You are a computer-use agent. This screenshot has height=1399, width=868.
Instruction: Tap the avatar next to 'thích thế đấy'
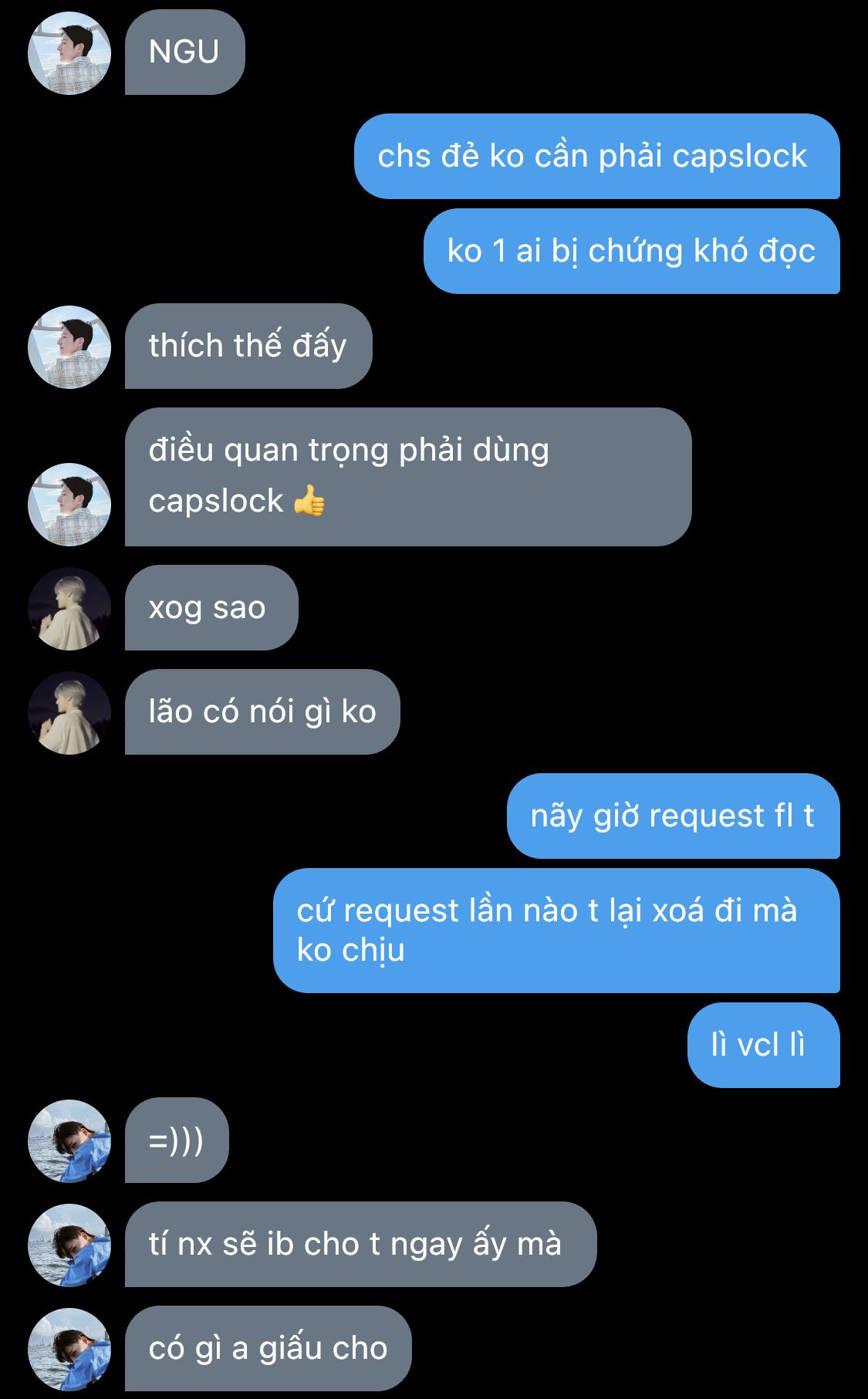click(x=69, y=347)
